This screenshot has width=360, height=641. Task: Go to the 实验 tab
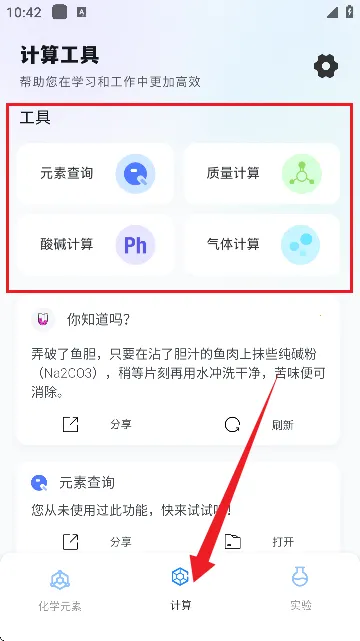point(300,589)
